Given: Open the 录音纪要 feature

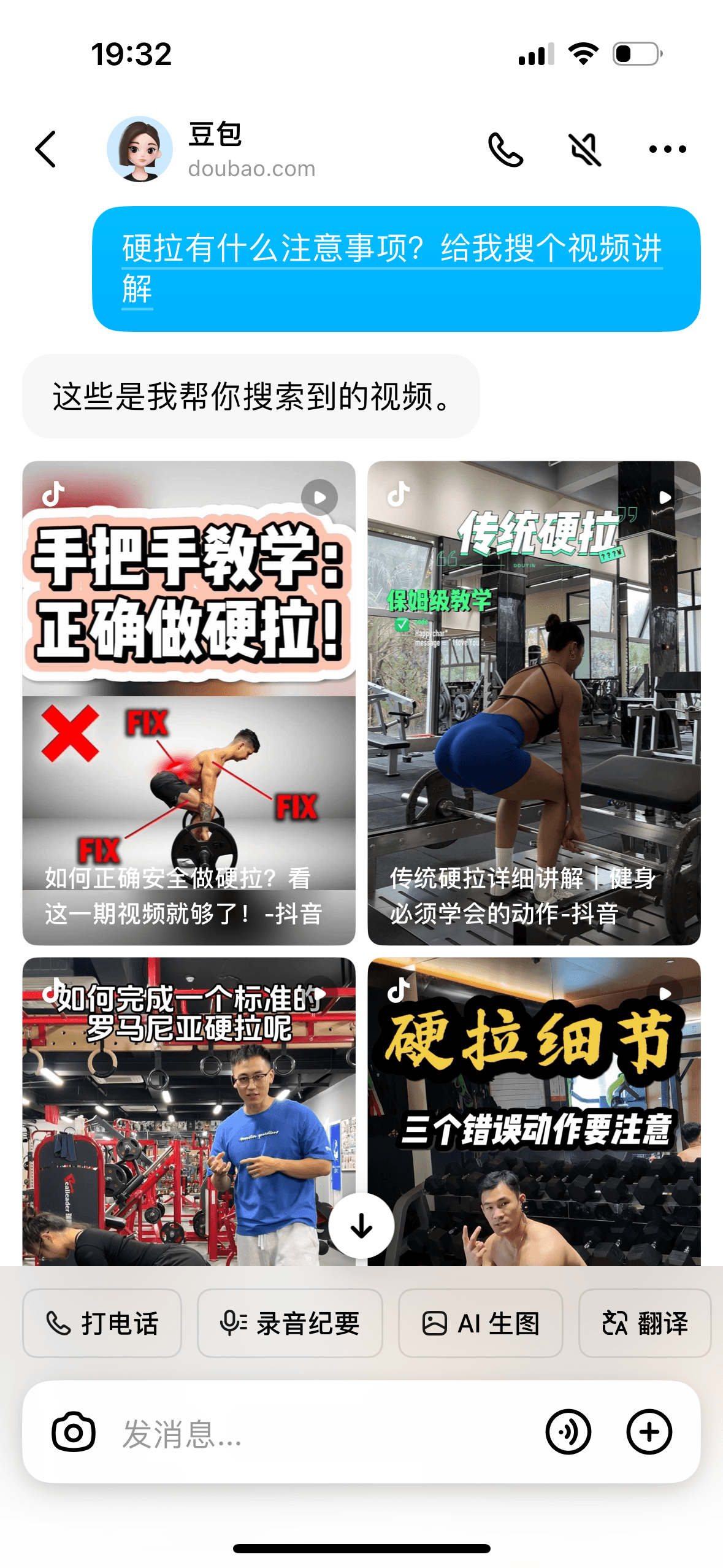Looking at the screenshot, I should coord(289,1323).
